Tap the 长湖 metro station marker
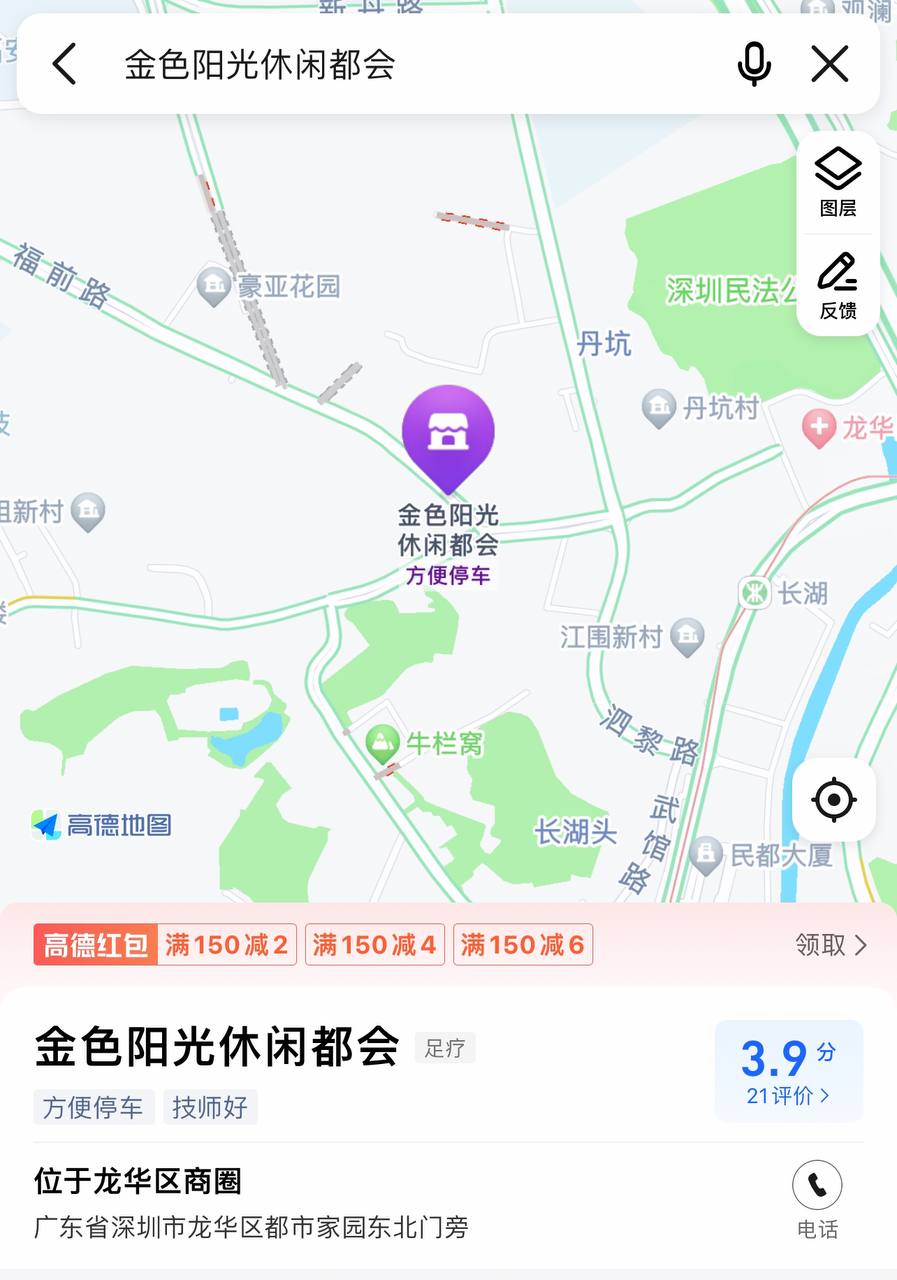 tap(755, 592)
